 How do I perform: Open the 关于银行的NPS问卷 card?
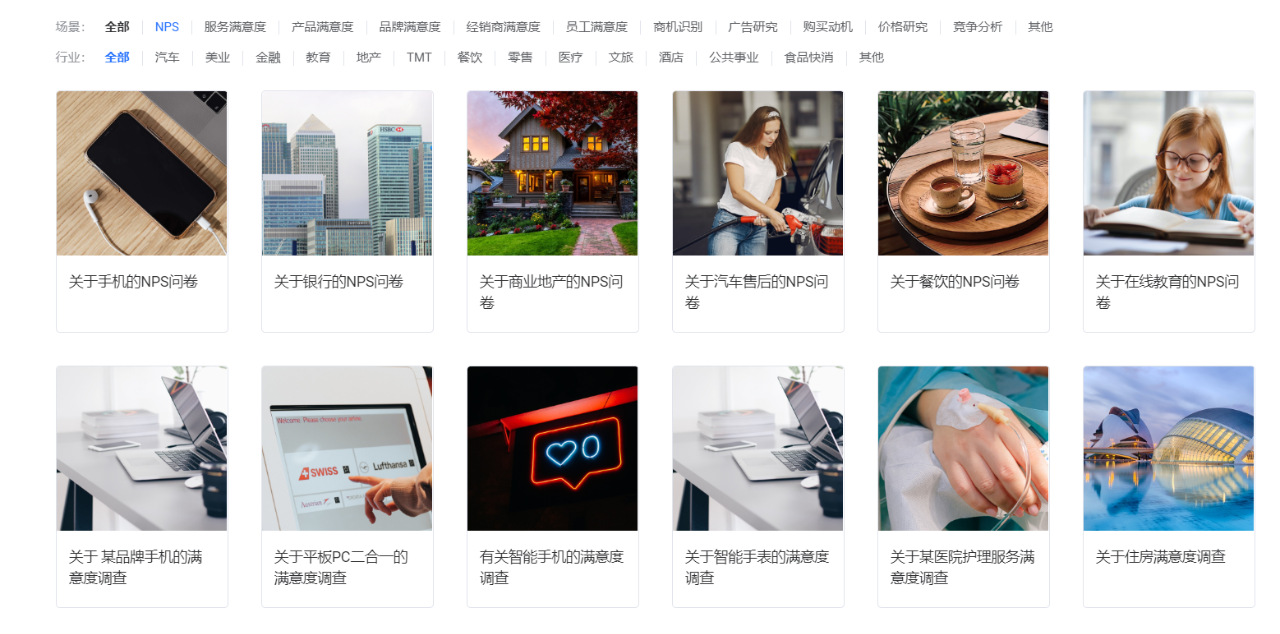click(x=347, y=210)
